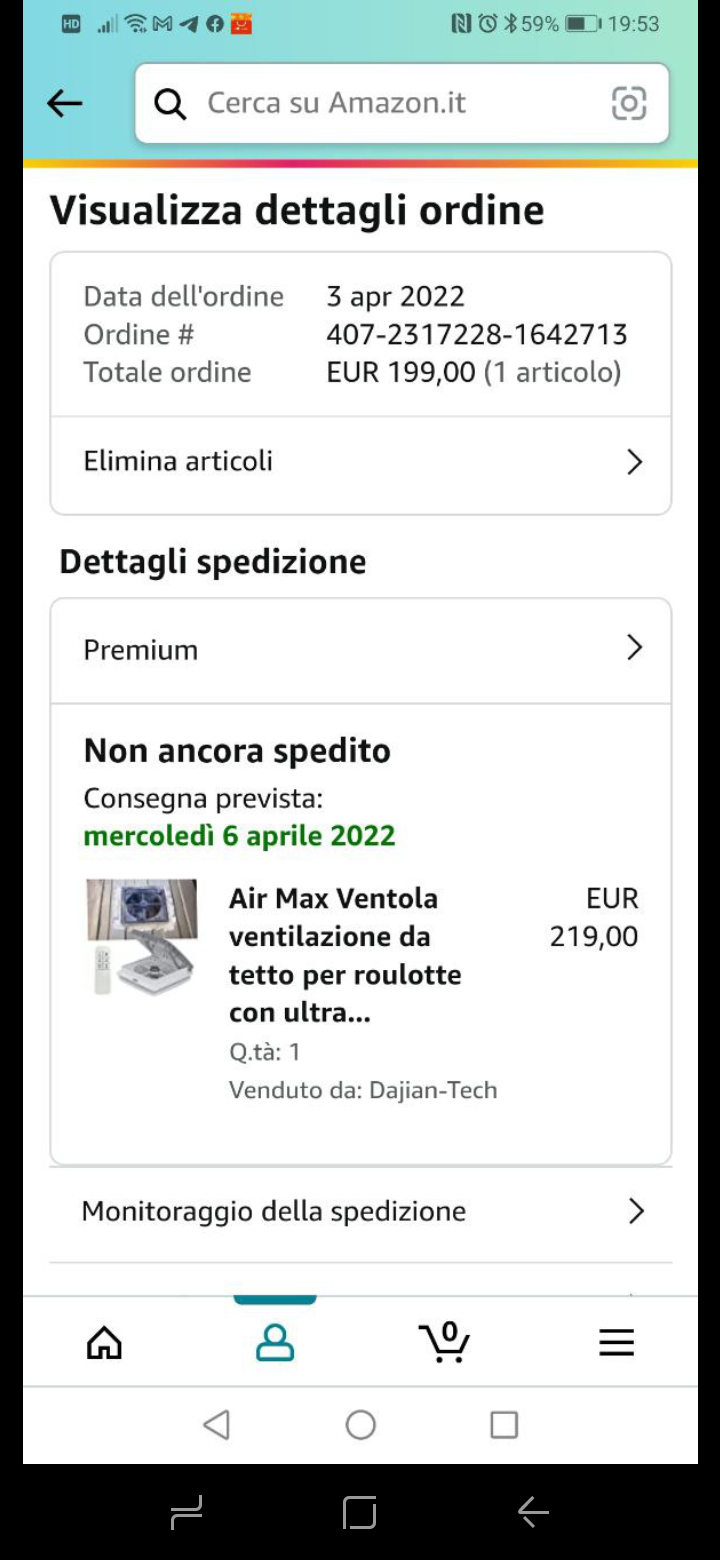Open the camera scan search icon
The height and width of the screenshot is (1560, 720).
[x=629, y=103]
